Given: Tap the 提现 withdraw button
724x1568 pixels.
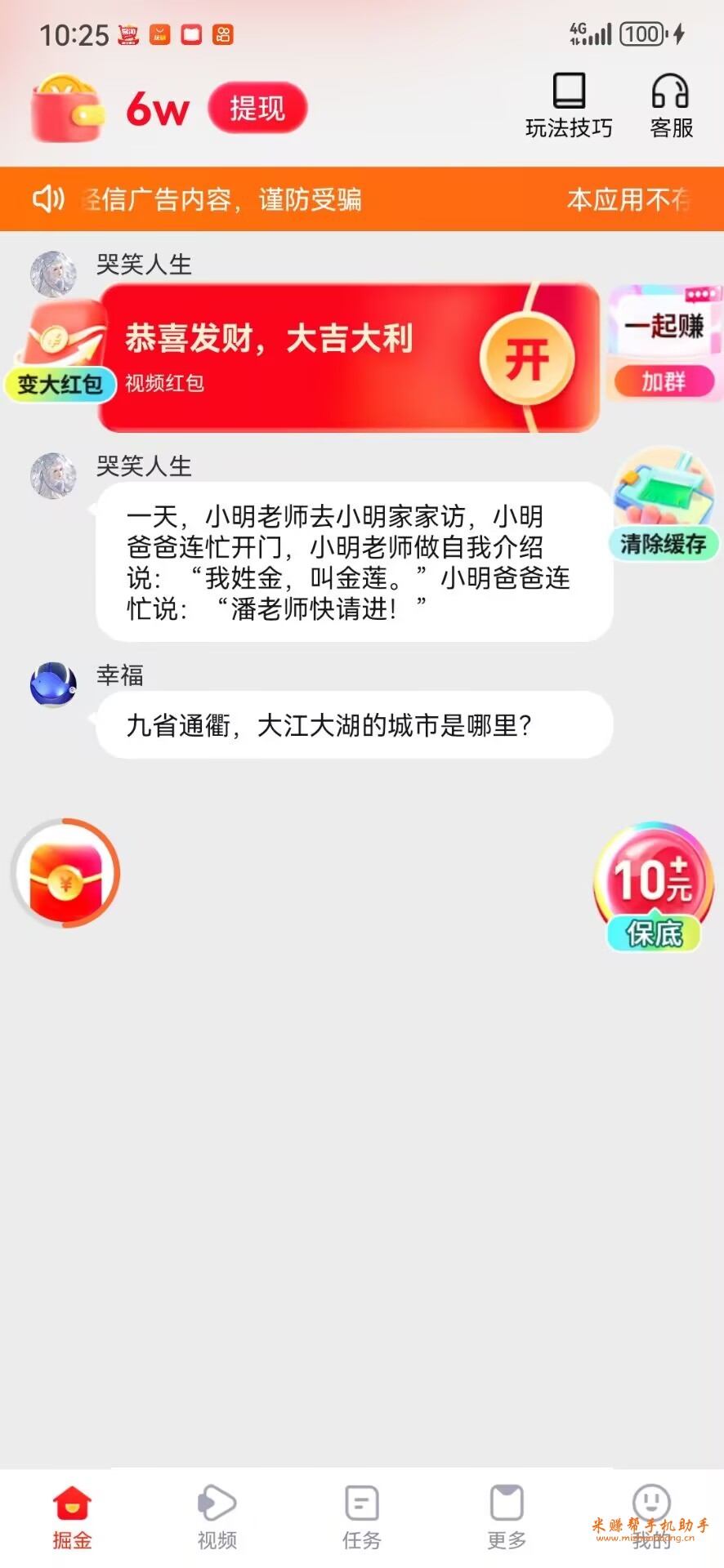Looking at the screenshot, I should tap(257, 108).
